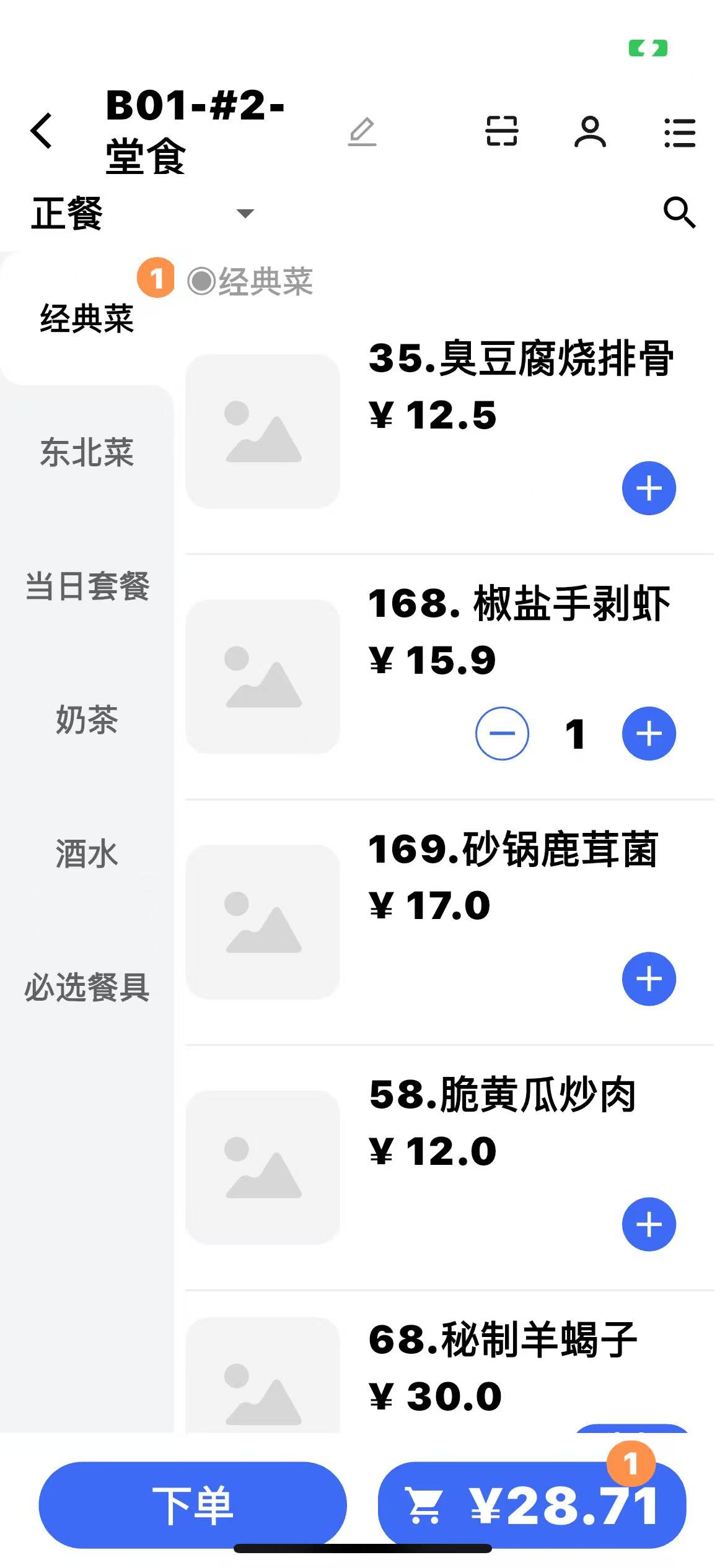Switch to the 当日套餐 category
Viewport: 725px width, 1568px height.
click(87, 586)
